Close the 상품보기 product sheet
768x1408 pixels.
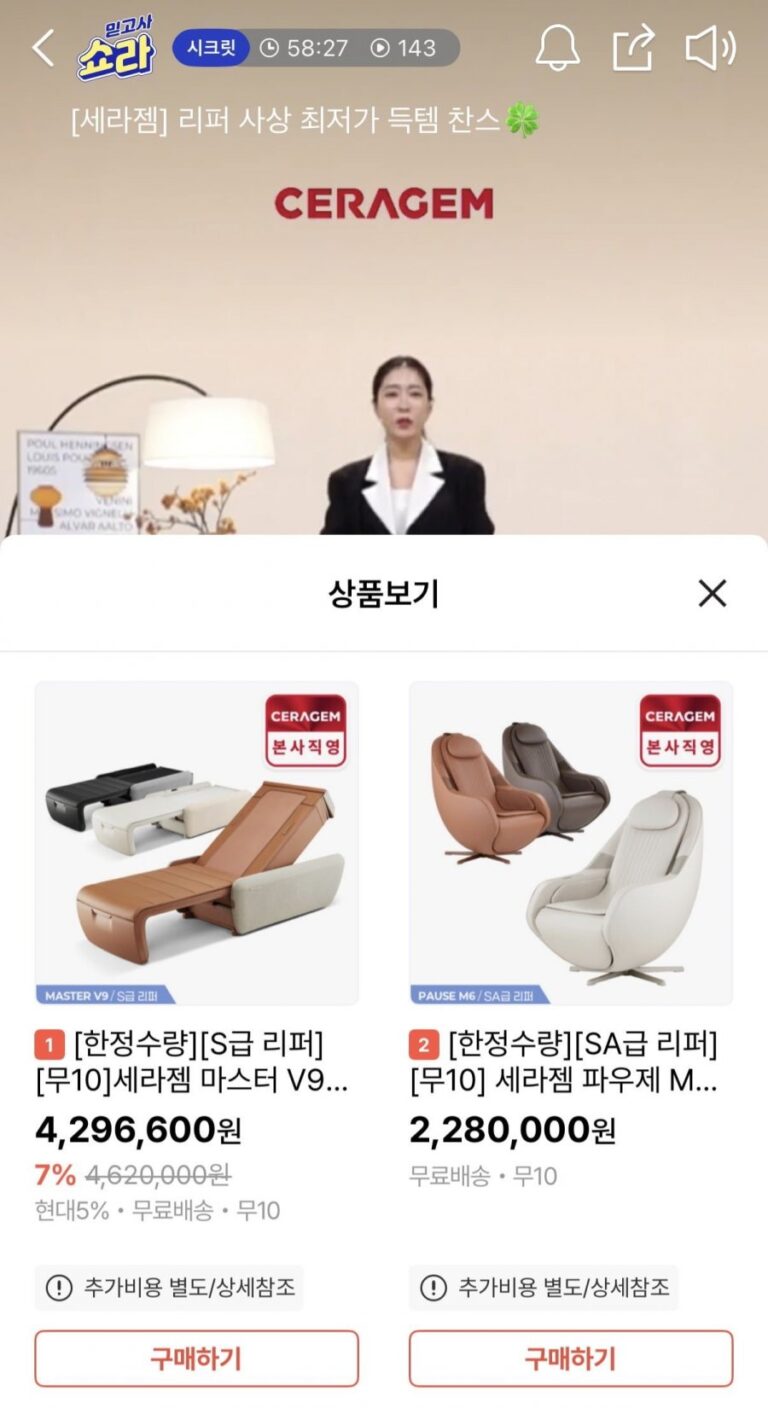coord(712,594)
